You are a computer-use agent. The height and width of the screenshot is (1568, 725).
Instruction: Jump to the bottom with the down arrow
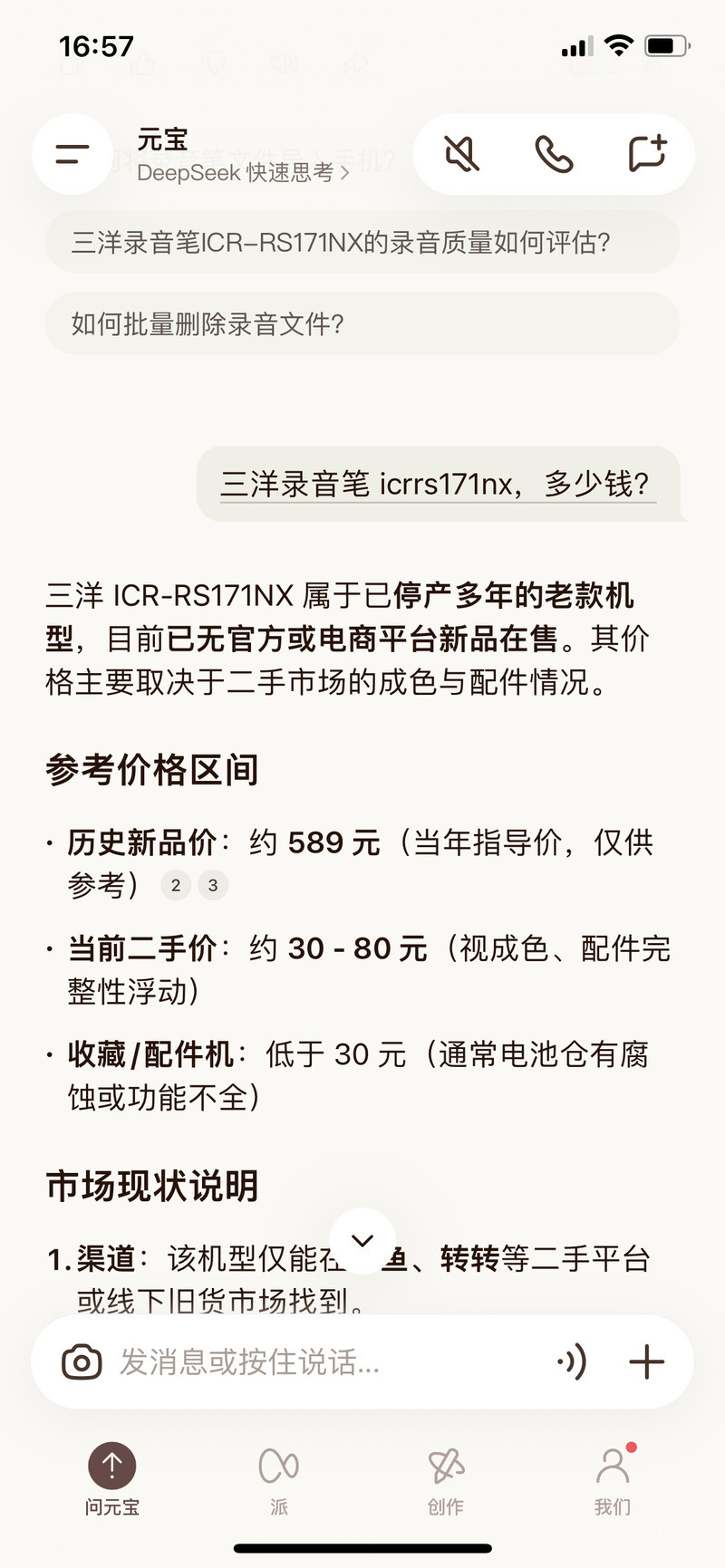362,1241
